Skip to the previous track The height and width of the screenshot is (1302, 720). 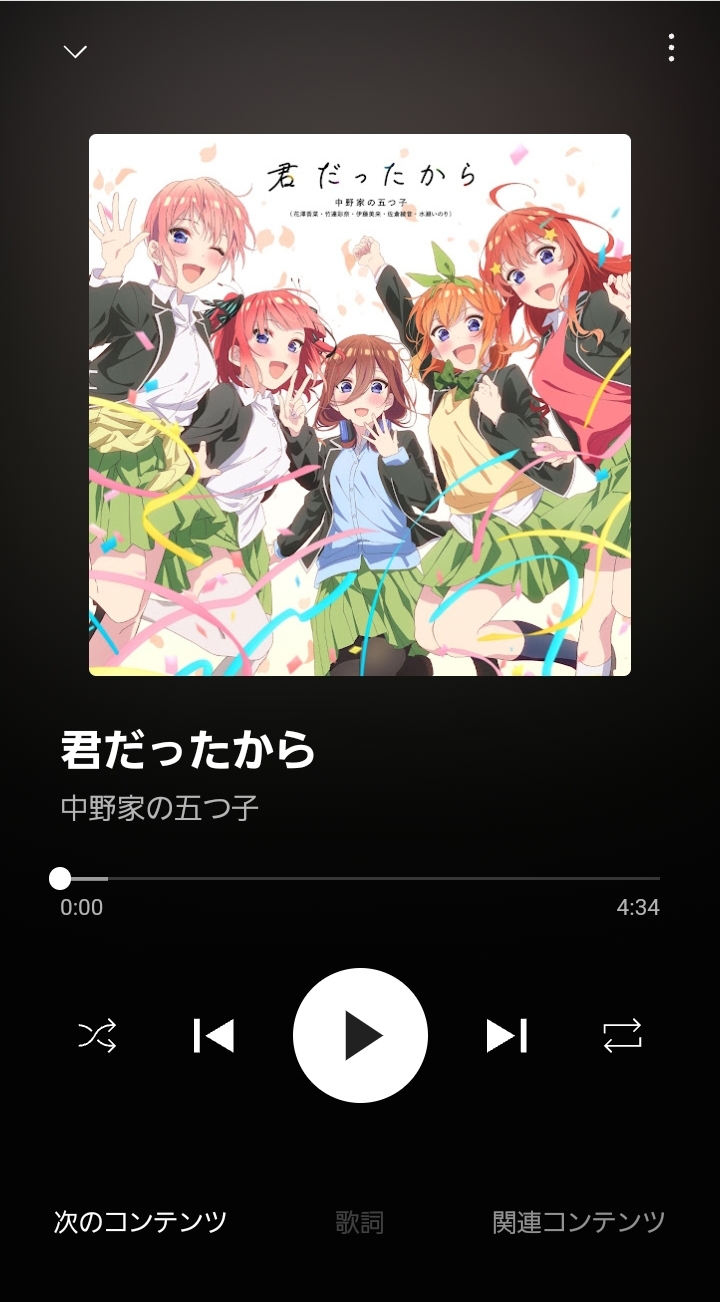pyautogui.click(x=214, y=1036)
